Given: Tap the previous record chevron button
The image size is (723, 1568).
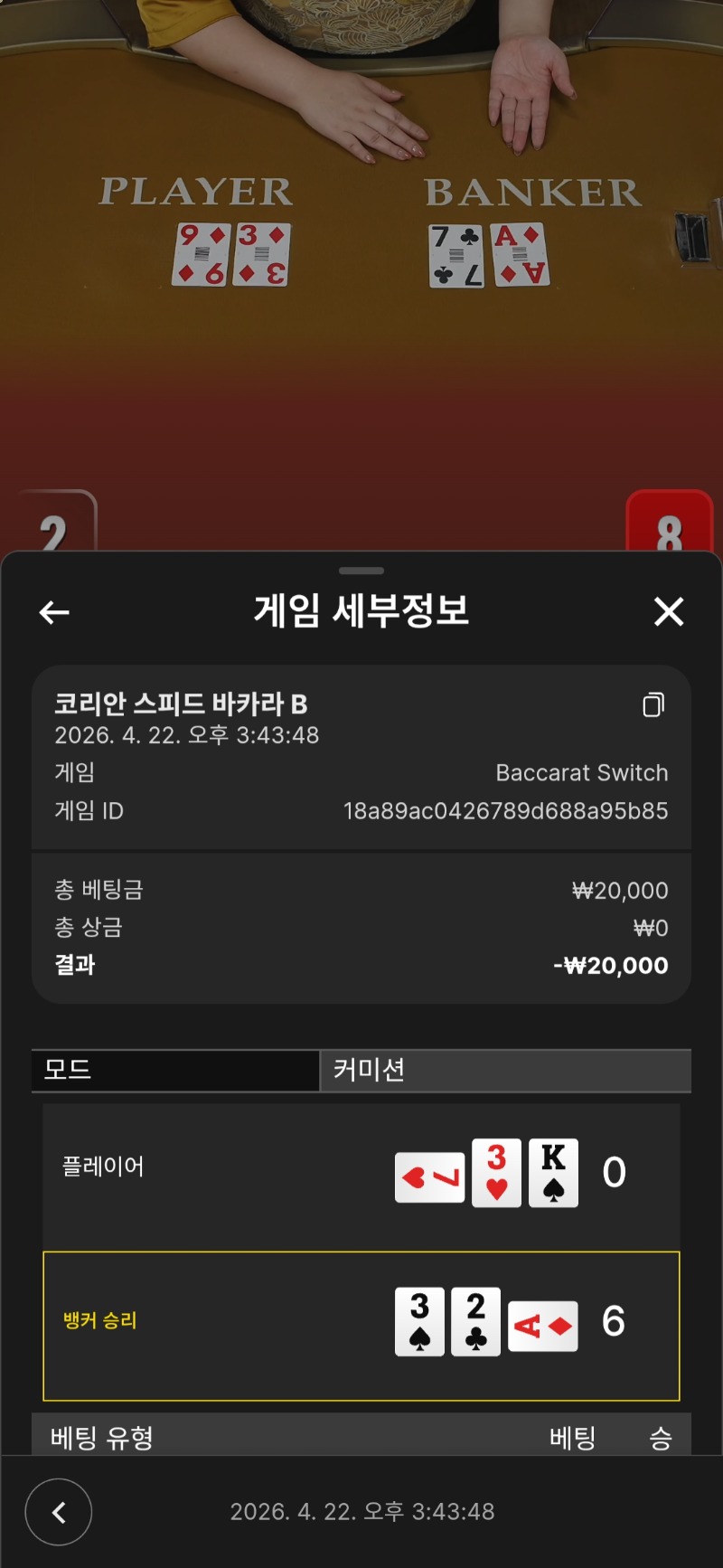Looking at the screenshot, I should click(59, 1512).
